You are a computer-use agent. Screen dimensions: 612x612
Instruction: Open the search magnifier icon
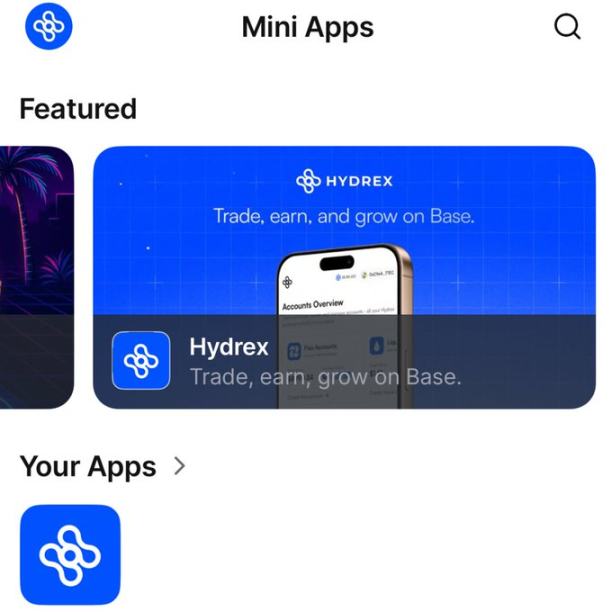click(567, 27)
